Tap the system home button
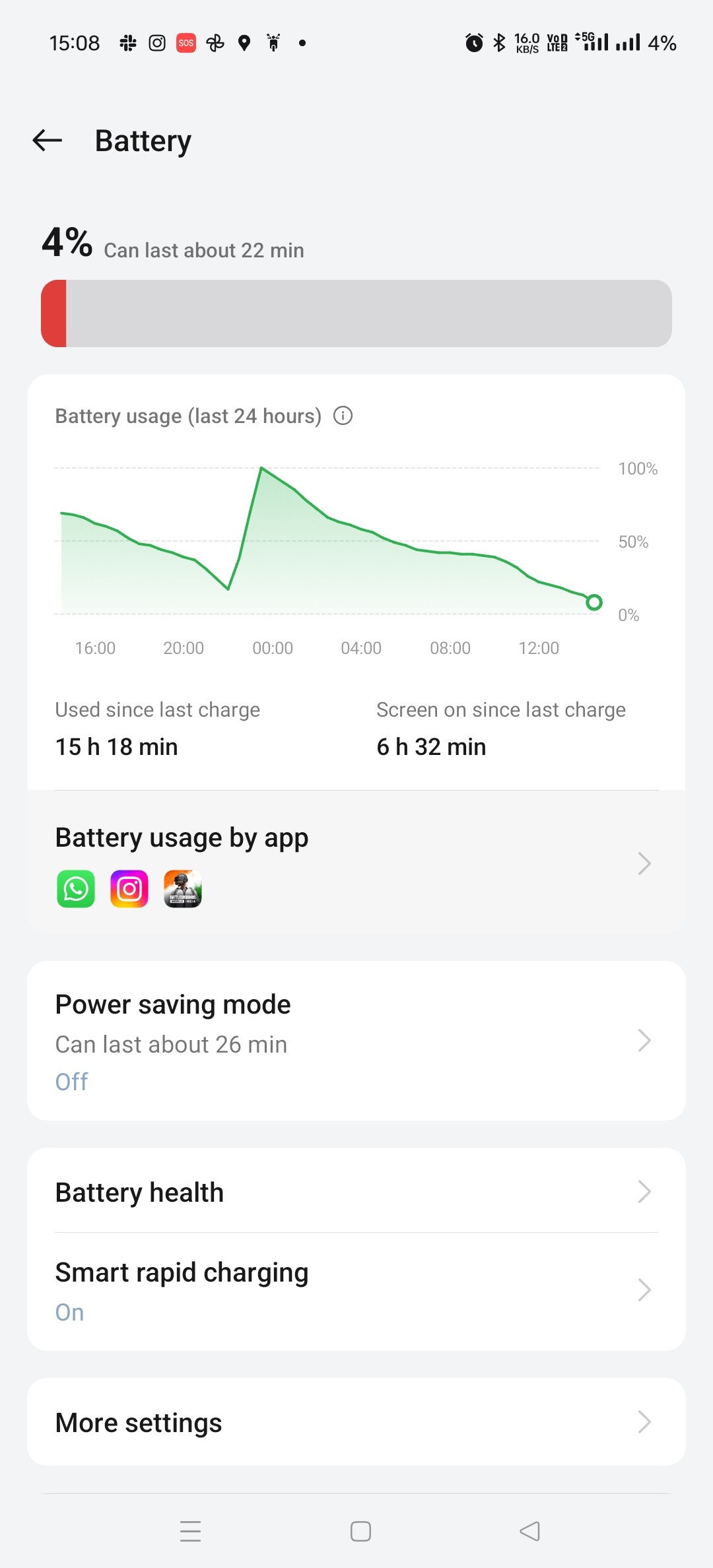 pyautogui.click(x=360, y=1531)
